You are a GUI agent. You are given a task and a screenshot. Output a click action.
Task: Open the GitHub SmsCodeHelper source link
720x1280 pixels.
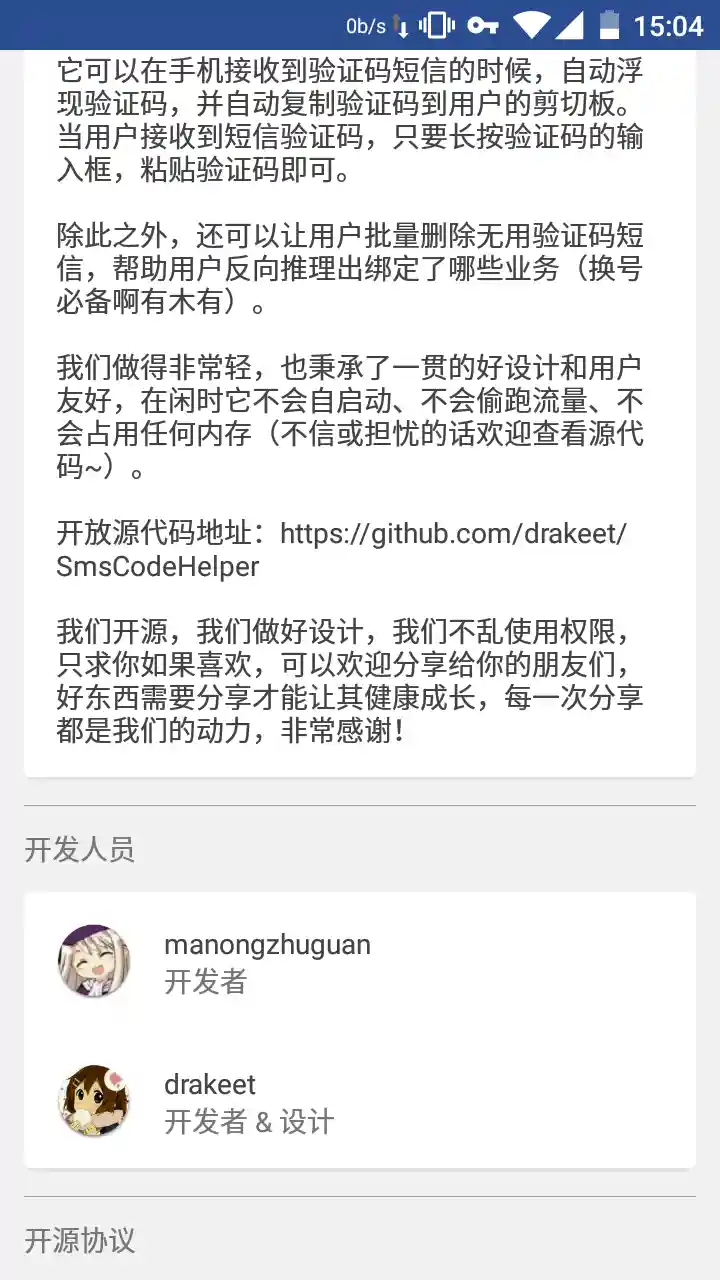click(x=452, y=533)
